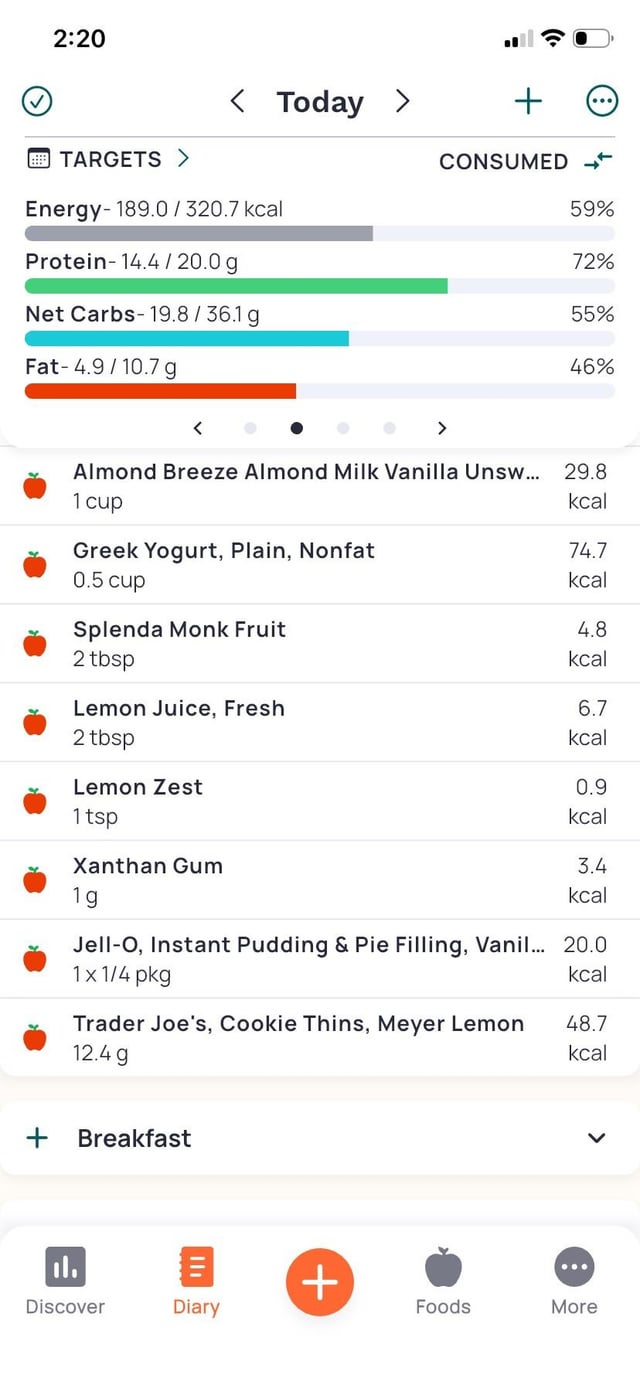Show the previous summary page

click(197, 428)
